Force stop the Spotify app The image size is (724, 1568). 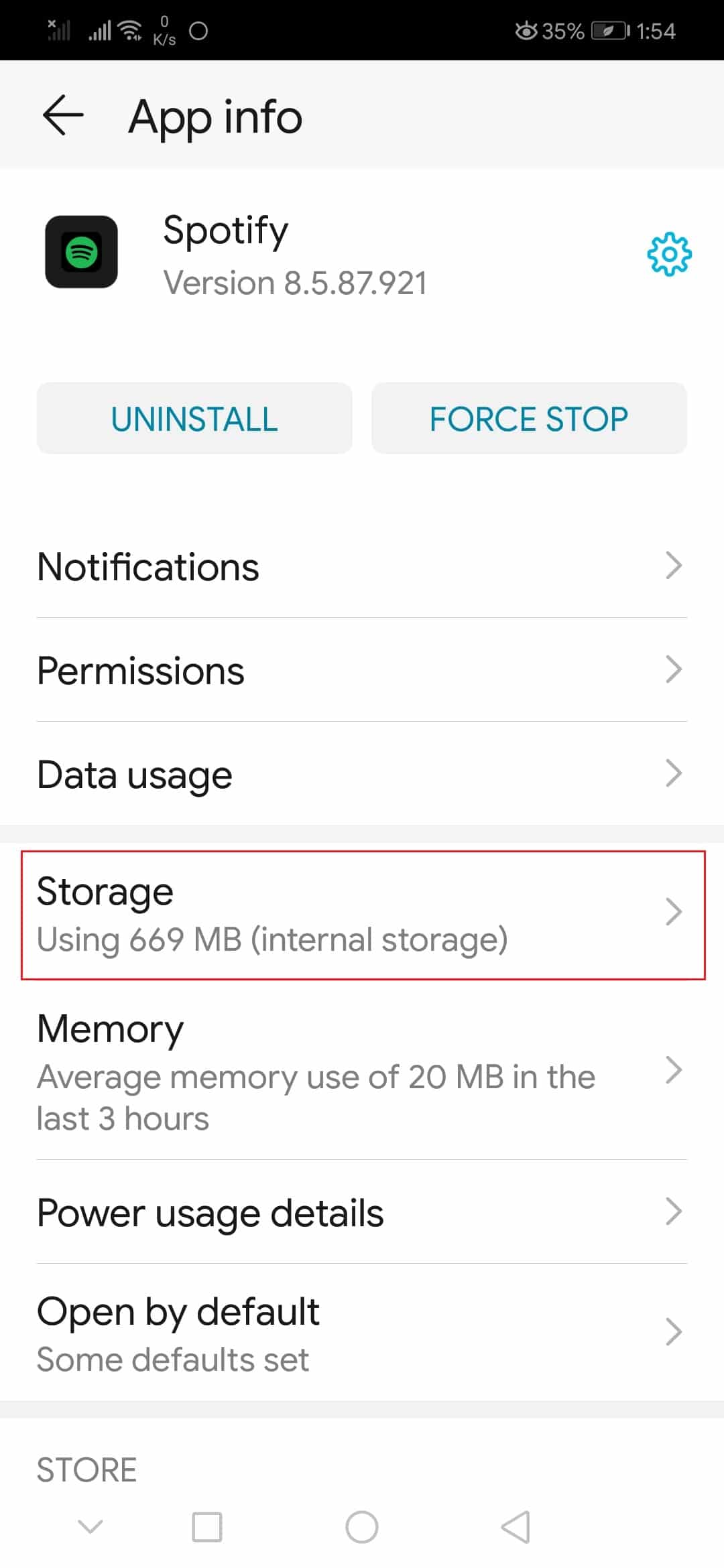[529, 418]
